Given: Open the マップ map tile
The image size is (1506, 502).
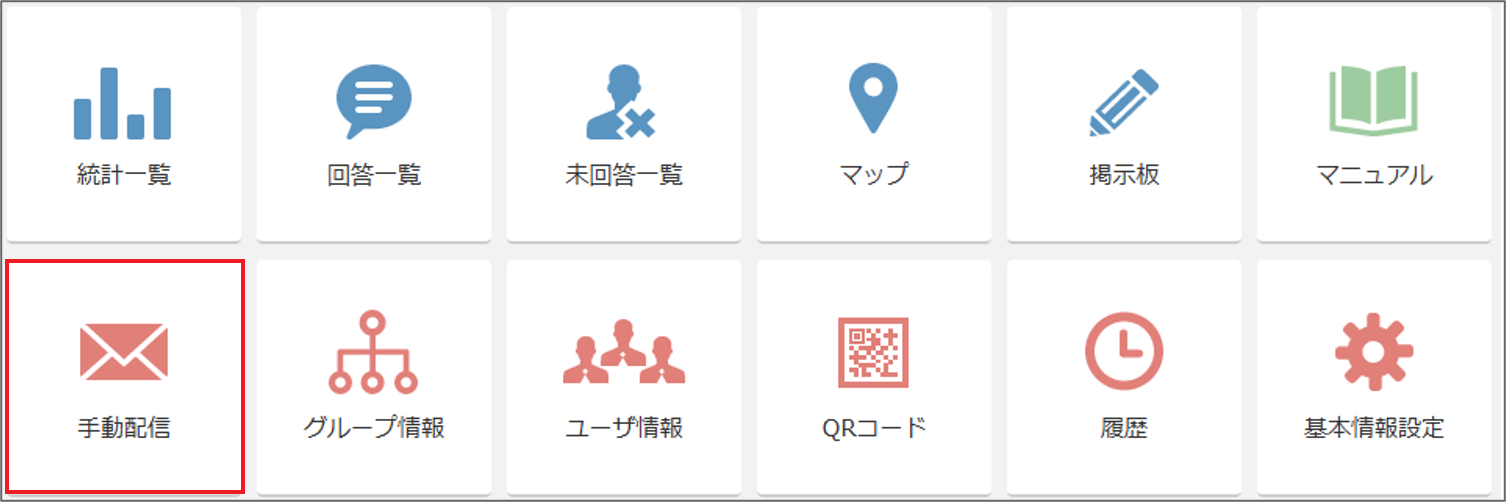Looking at the screenshot, I should pyautogui.click(x=873, y=125).
